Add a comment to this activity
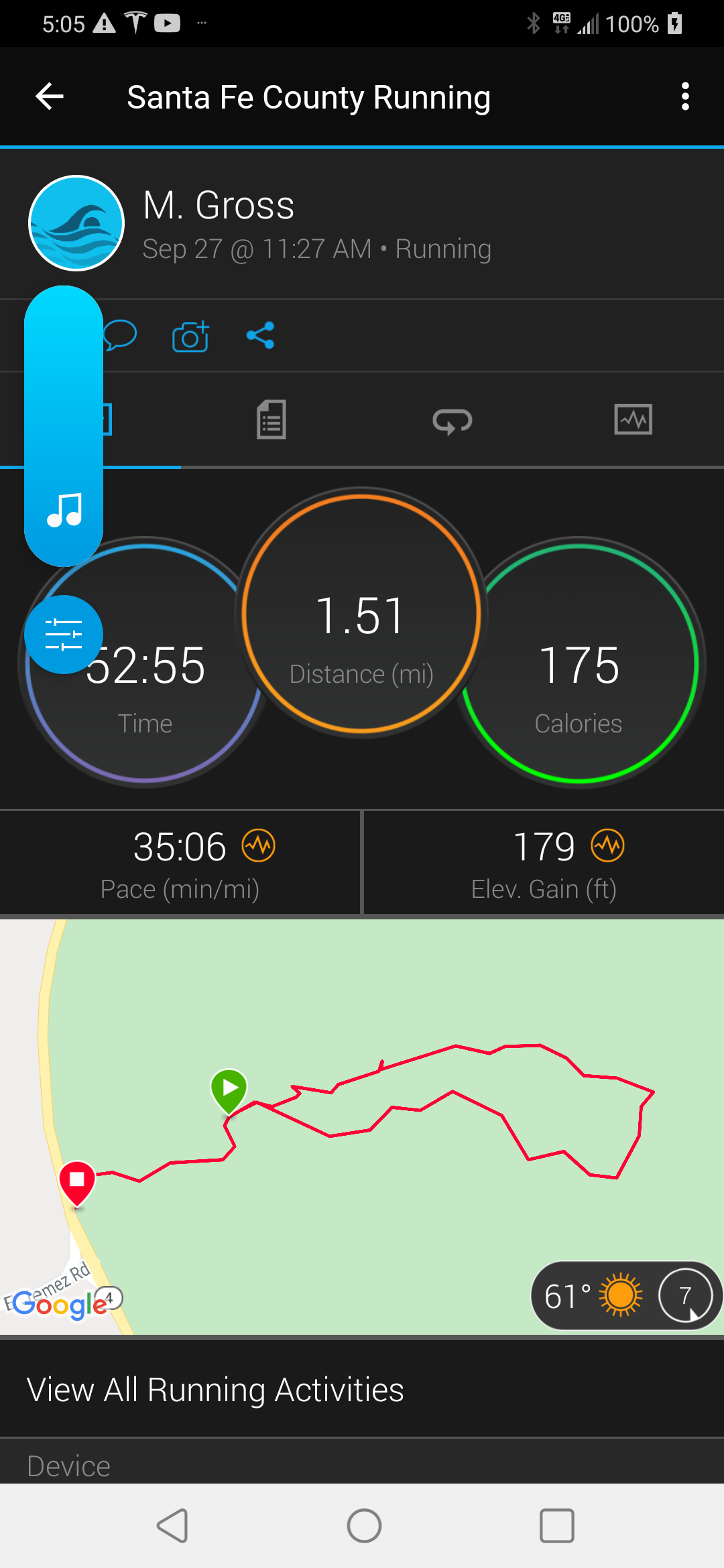 pyautogui.click(x=122, y=335)
